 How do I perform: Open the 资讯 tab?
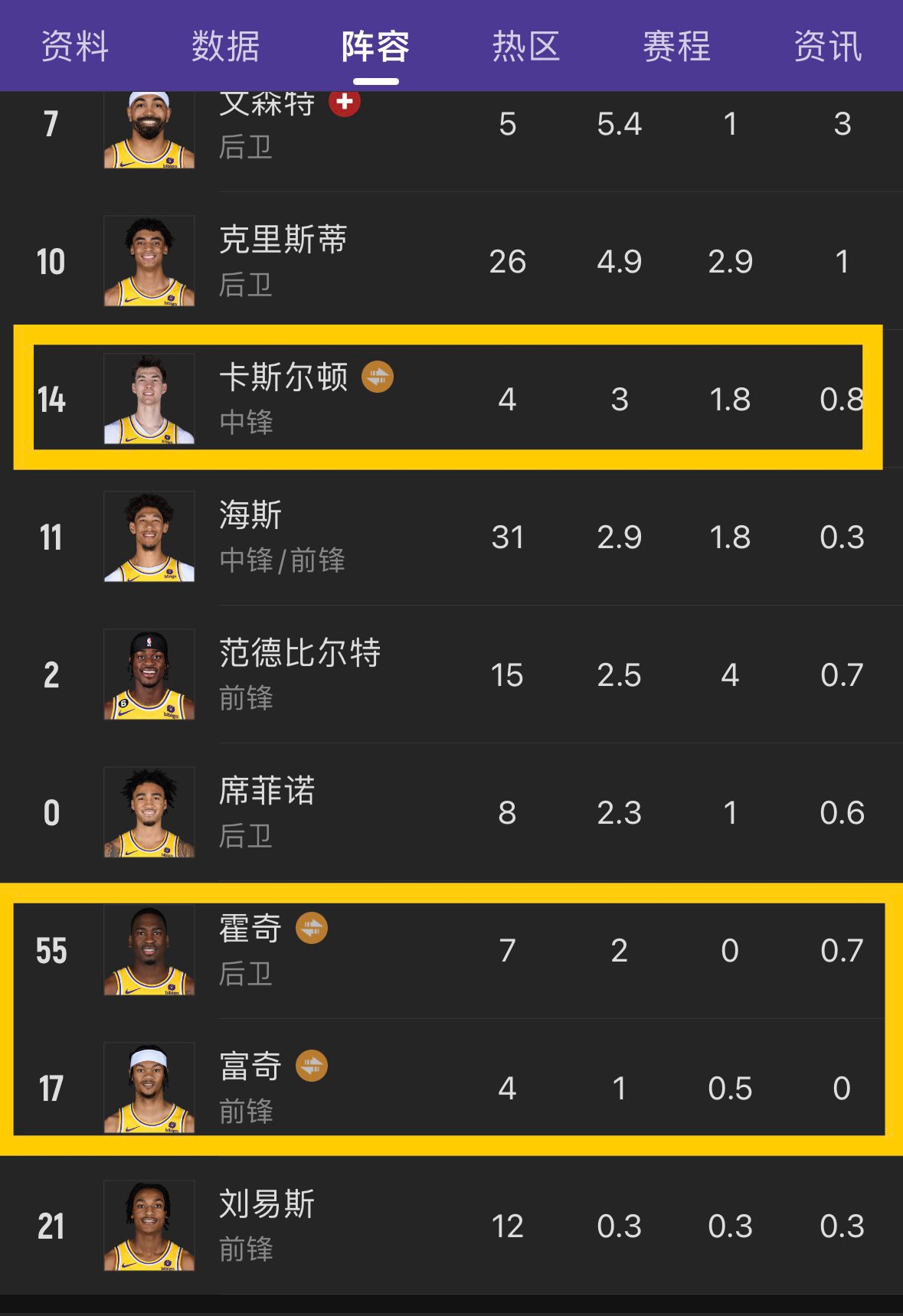point(827,47)
